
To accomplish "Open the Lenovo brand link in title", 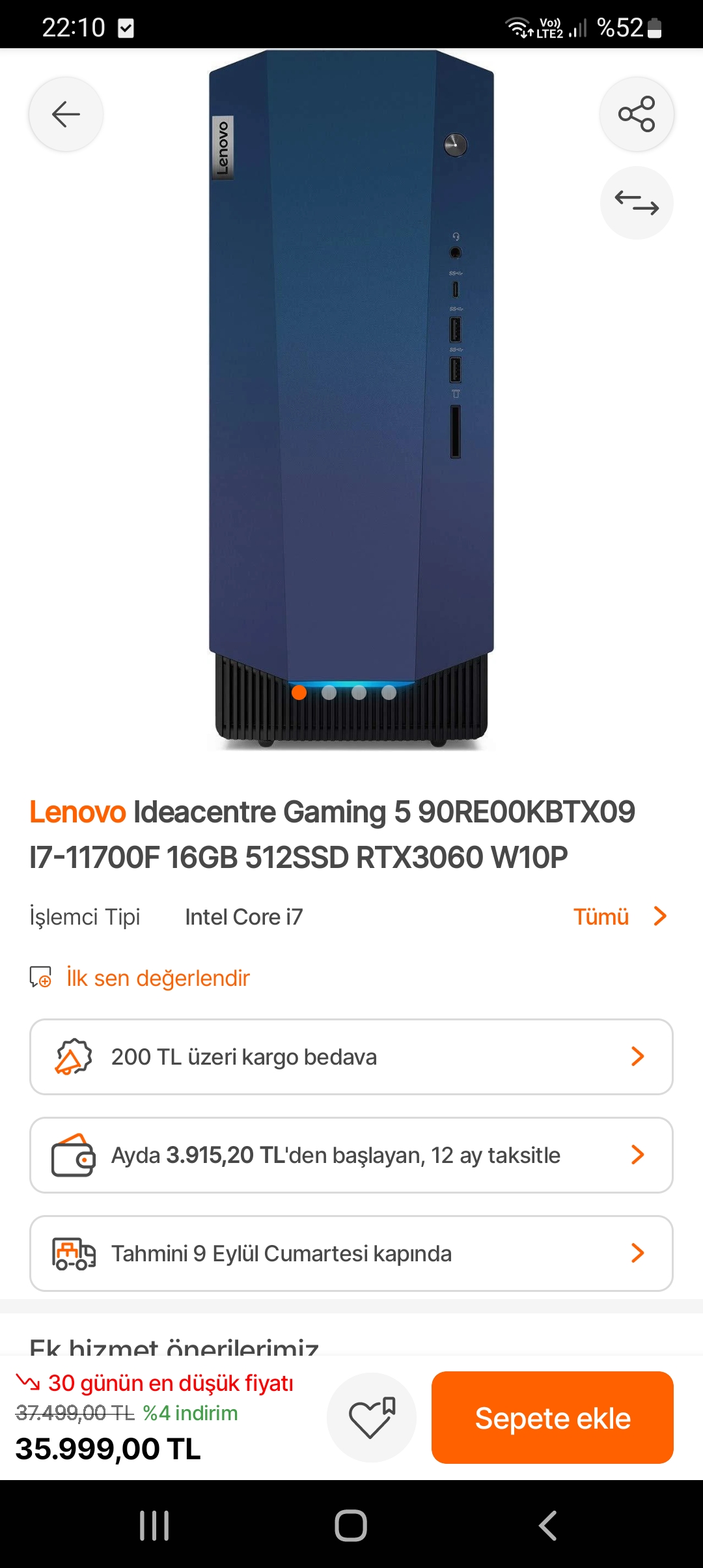I will [x=77, y=812].
